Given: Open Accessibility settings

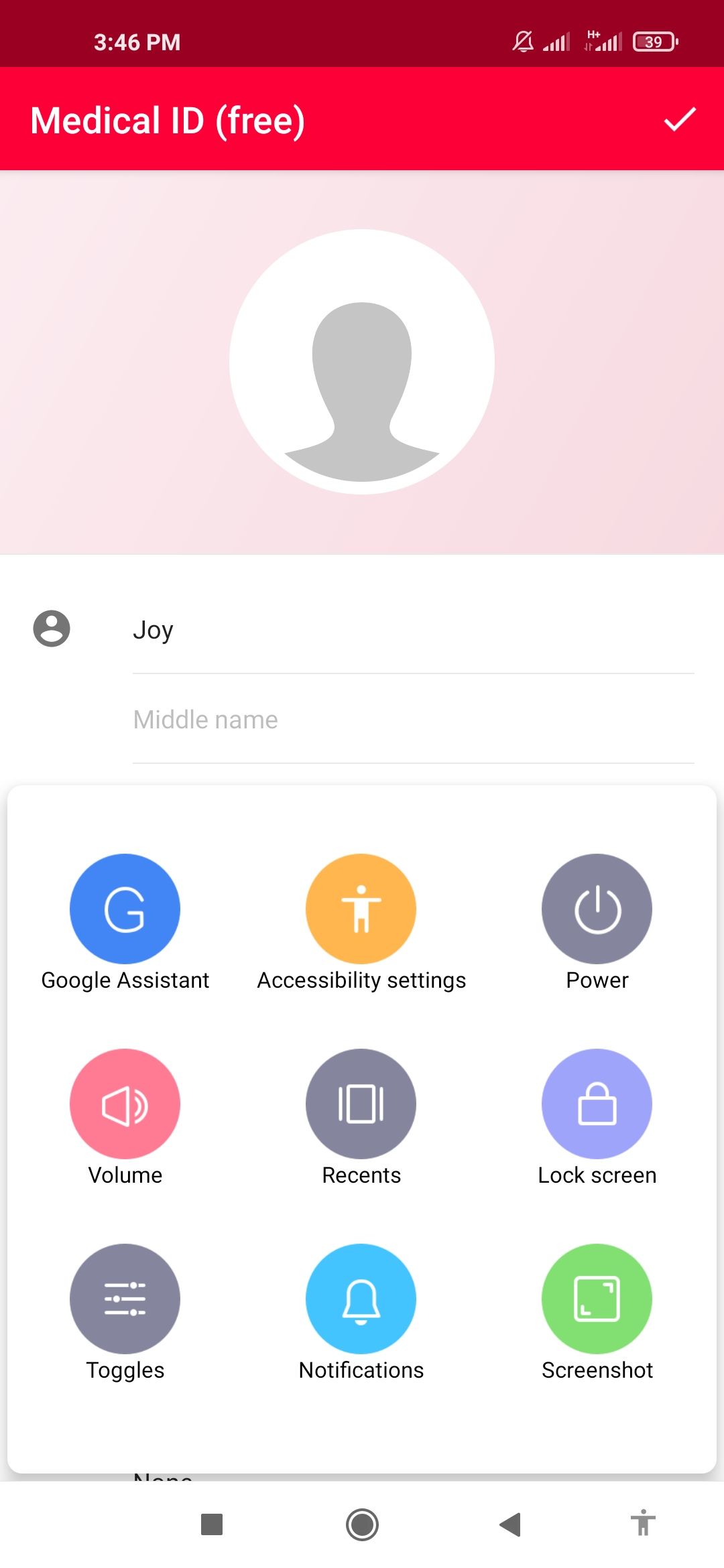Looking at the screenshot, I should [361, 909].
